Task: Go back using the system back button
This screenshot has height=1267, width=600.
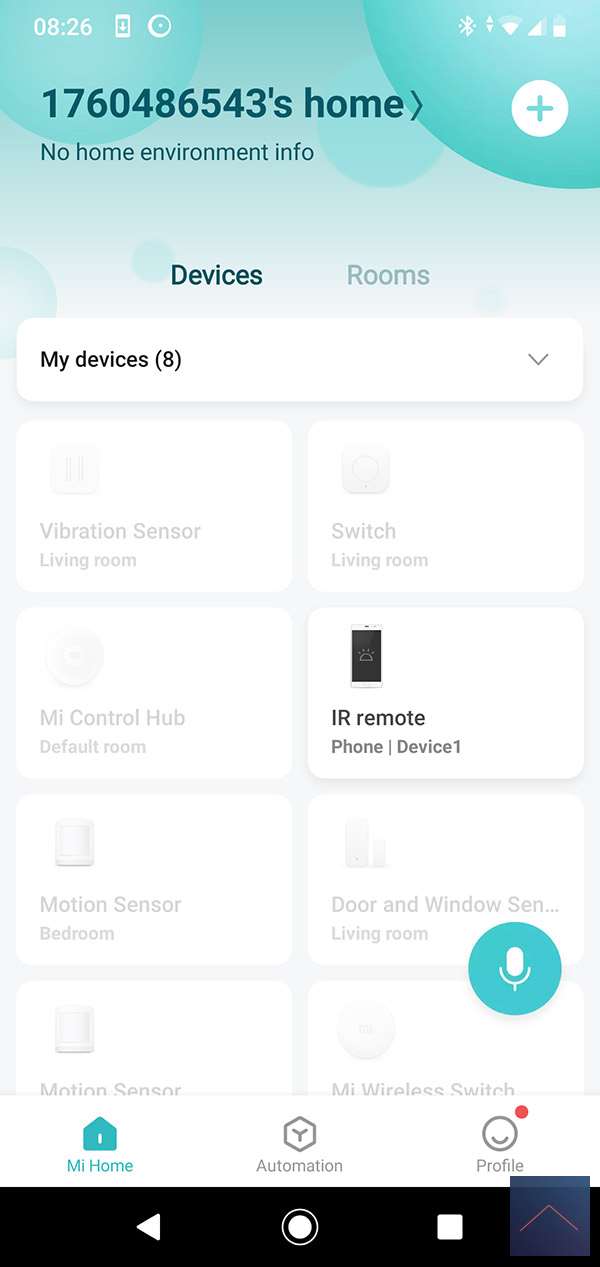Action: pyautogui.click(x=149, y=1226)
